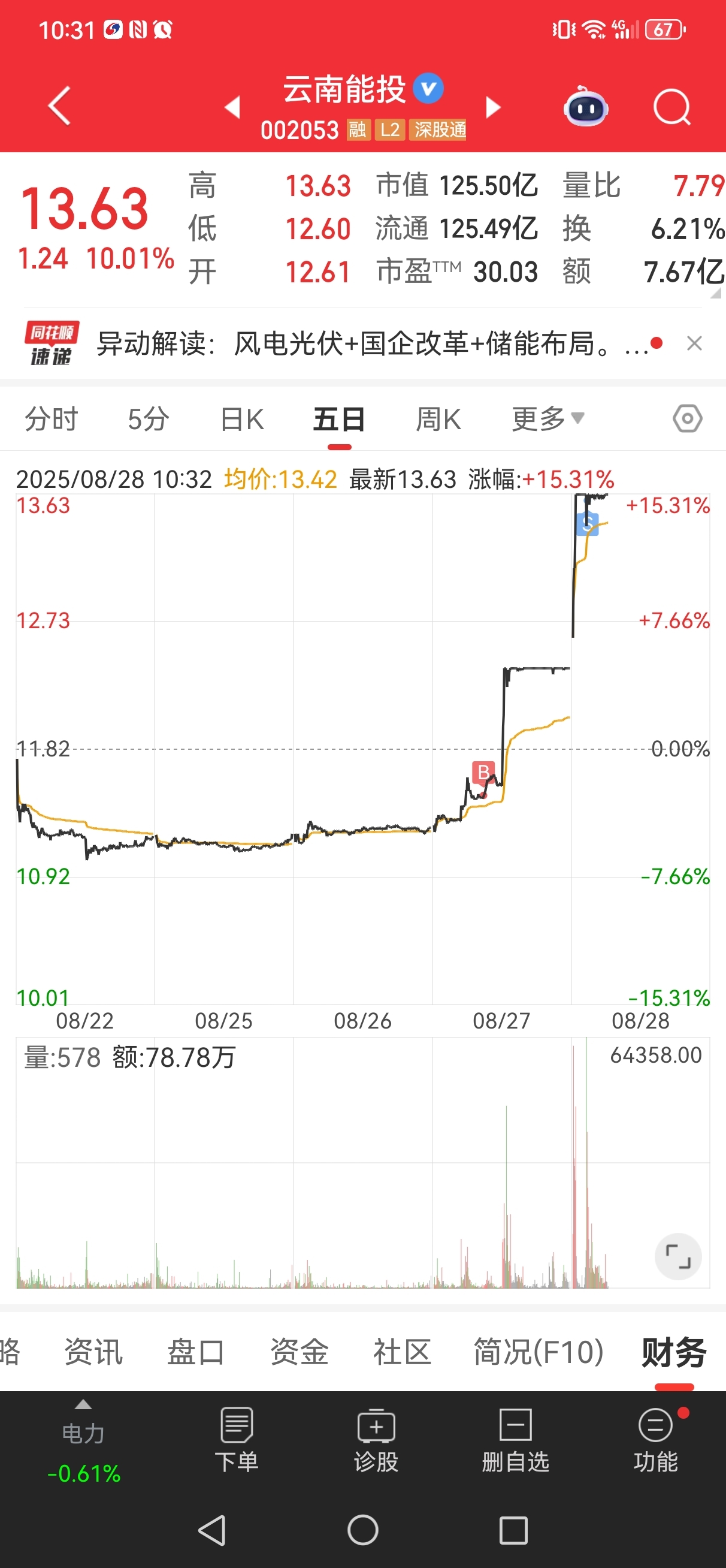Expand chart to fullscreen
The width and height of the screenshot is (726, 1568).
coord(678,1256)
